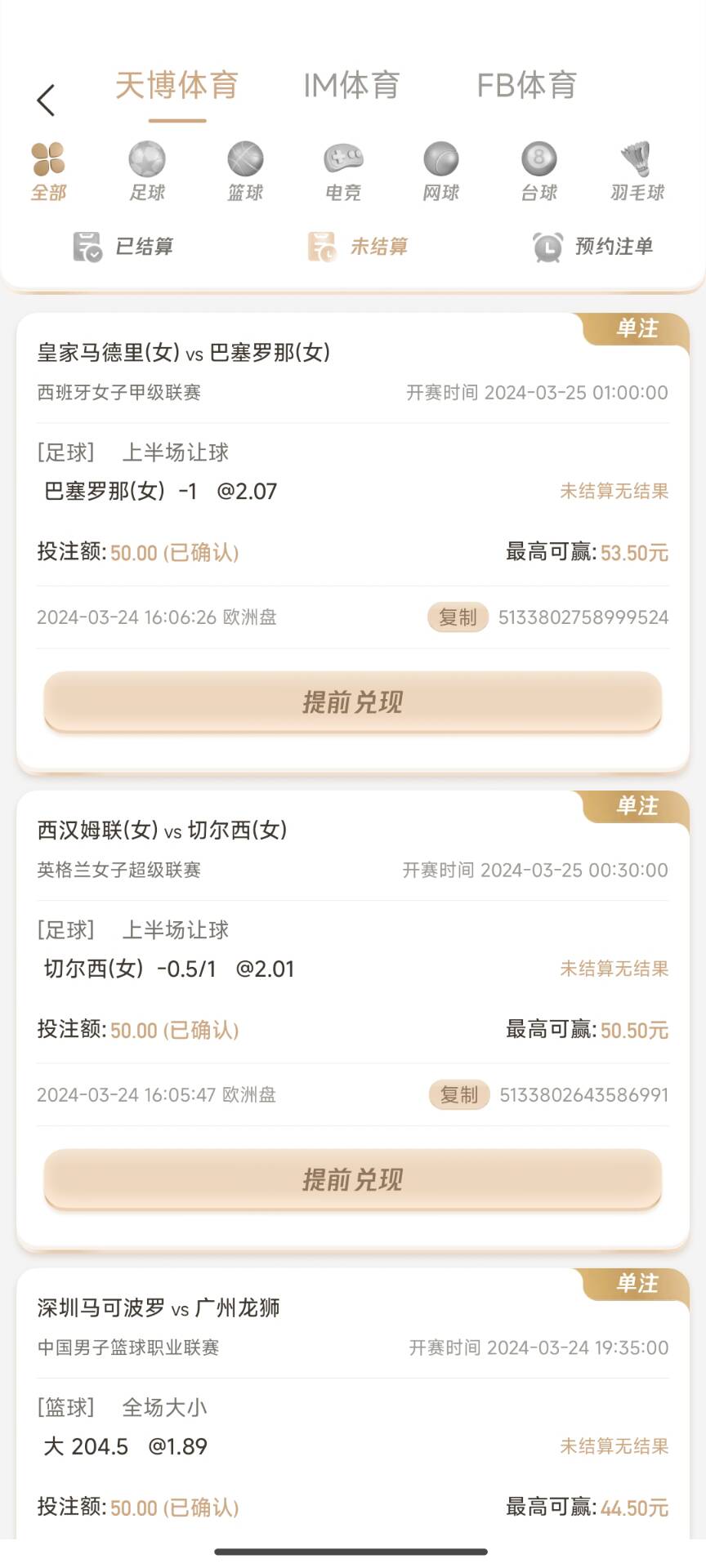Filter bets by 足球
Screen dimensions: 706x1568
(x=147, y=171)
